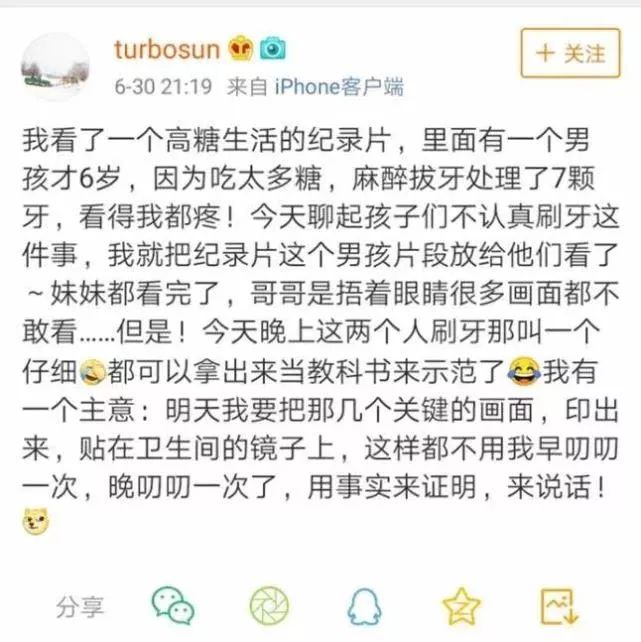Follow turbosun with the 关注 button
The width and height of the screenshot is (641, 642).
[569, 53]
